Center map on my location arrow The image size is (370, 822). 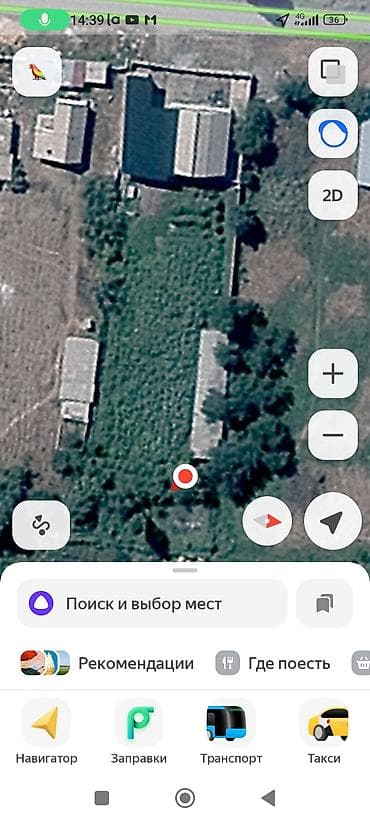pos(333,522)
